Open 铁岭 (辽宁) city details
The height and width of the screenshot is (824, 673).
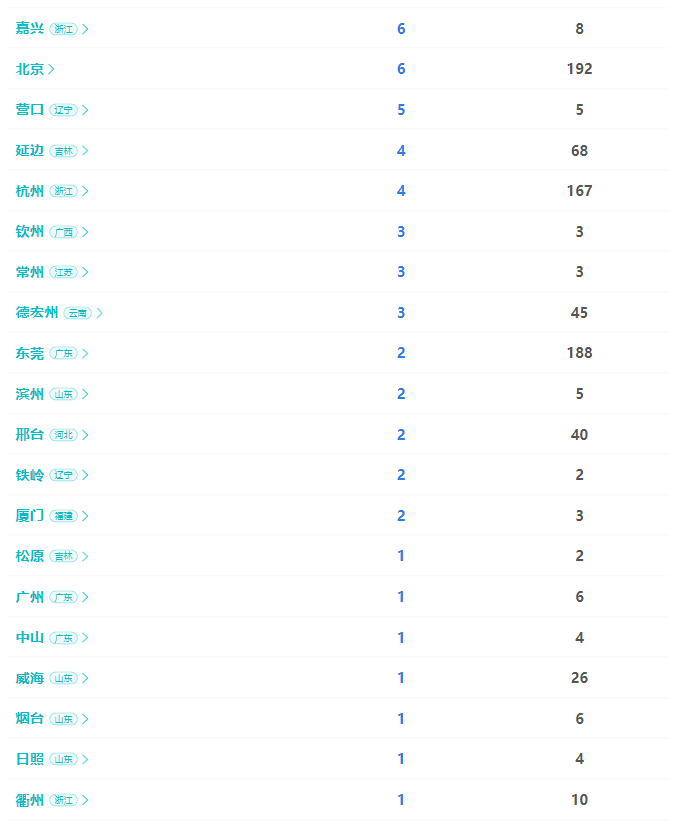tap(30, 475)
